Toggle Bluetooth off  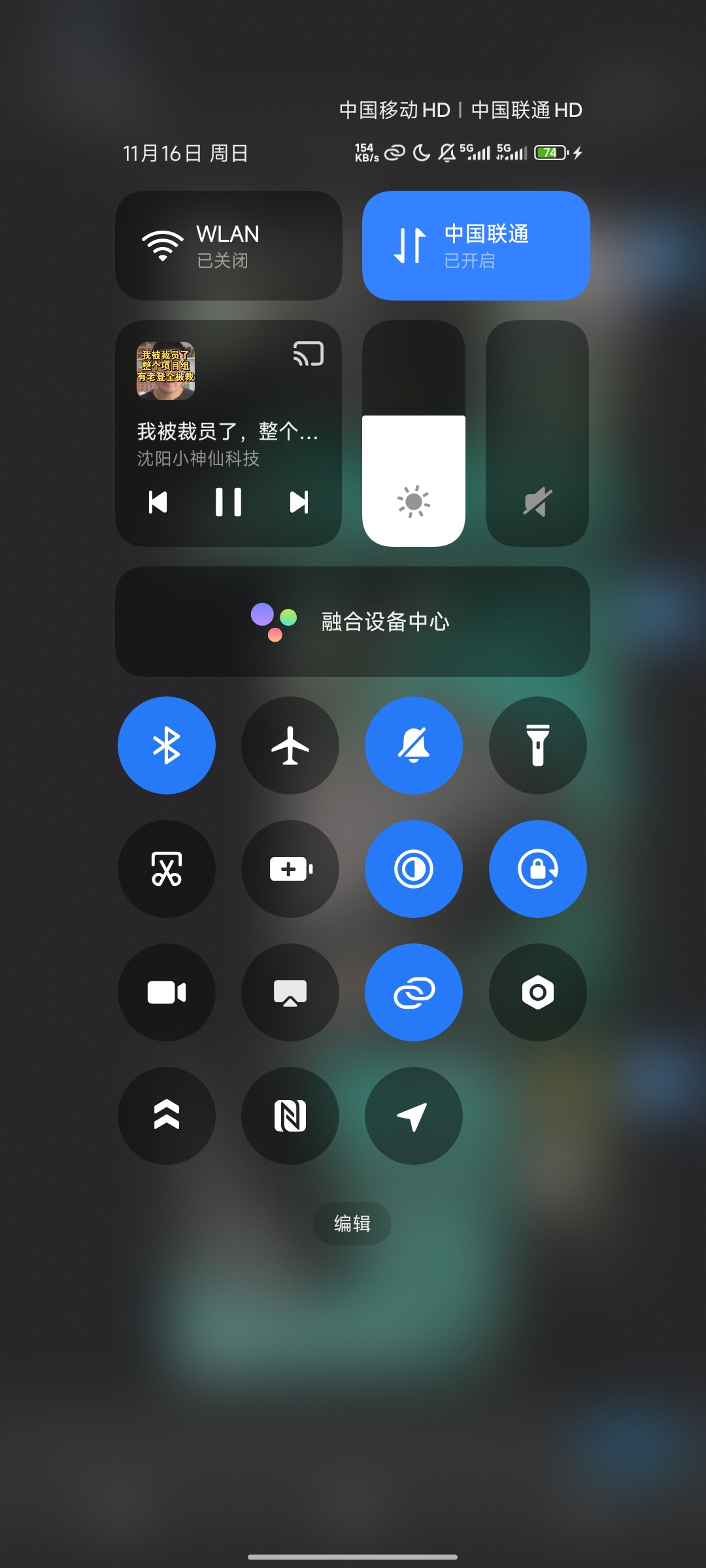(x=166, y=745)
